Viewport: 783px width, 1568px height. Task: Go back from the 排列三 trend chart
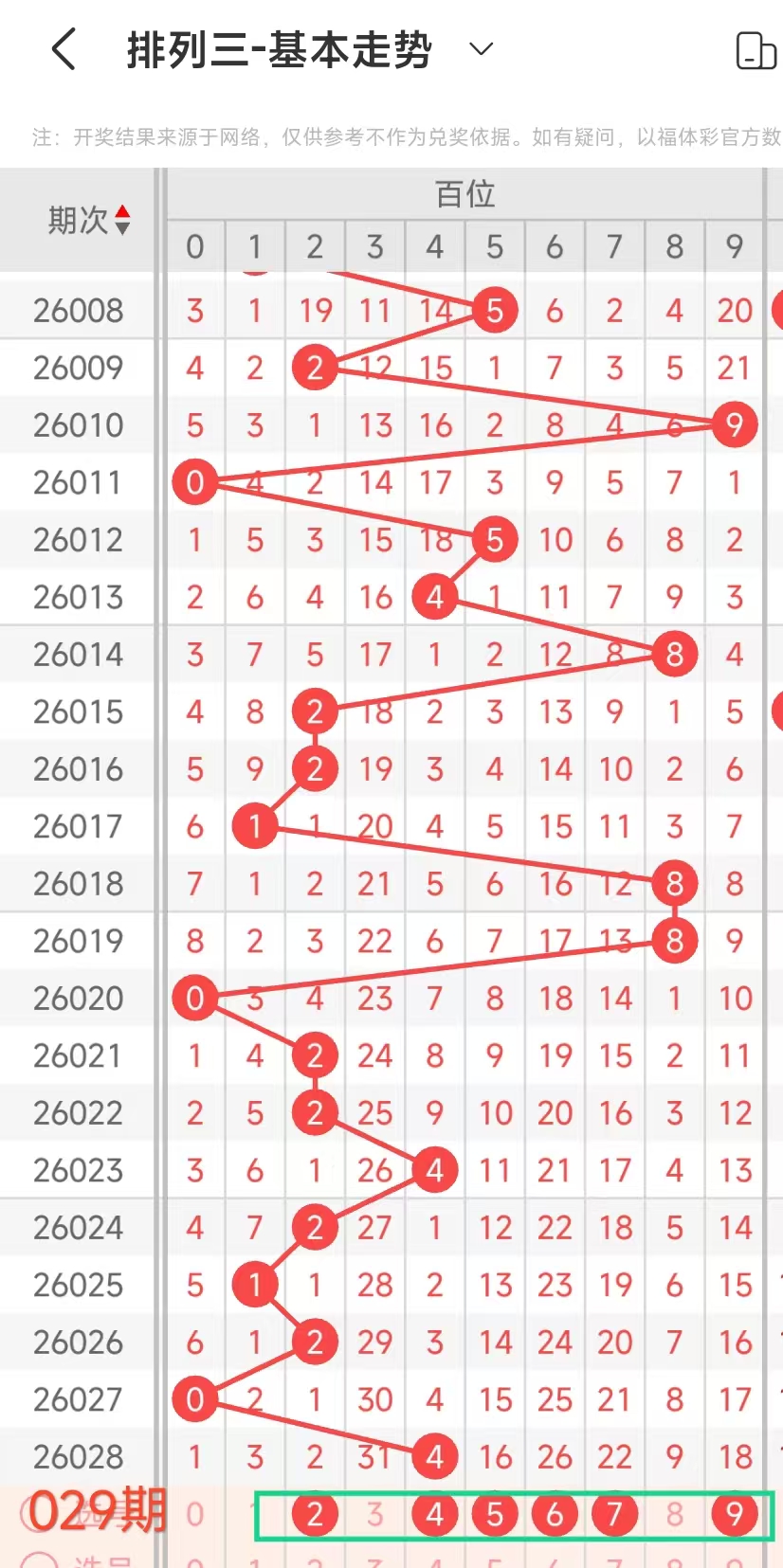pyautogui.click(x=64, y=49)
